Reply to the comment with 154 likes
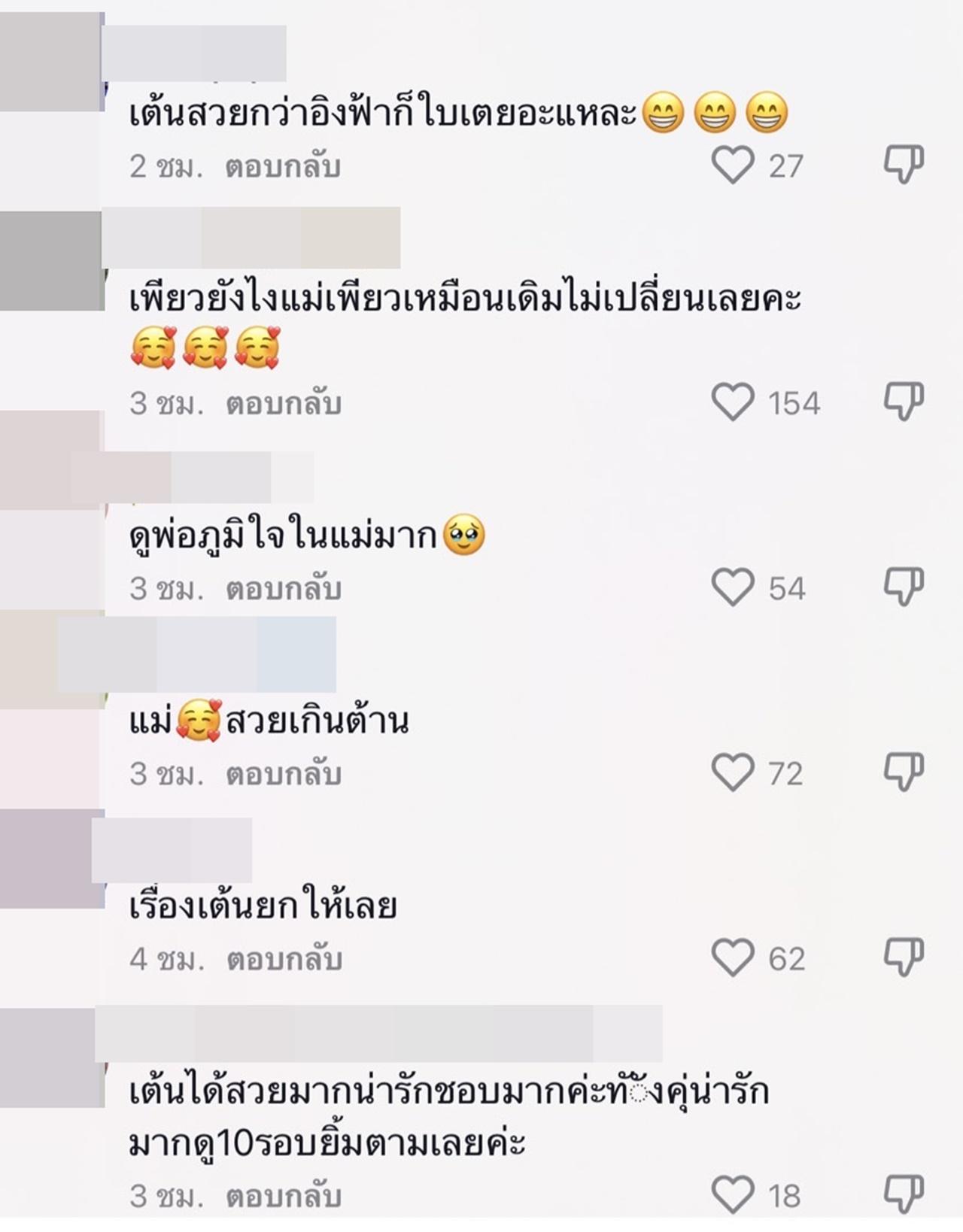The width and height of the screenshot is (963, 1232). pyautogui.click(x=283, y=404)
